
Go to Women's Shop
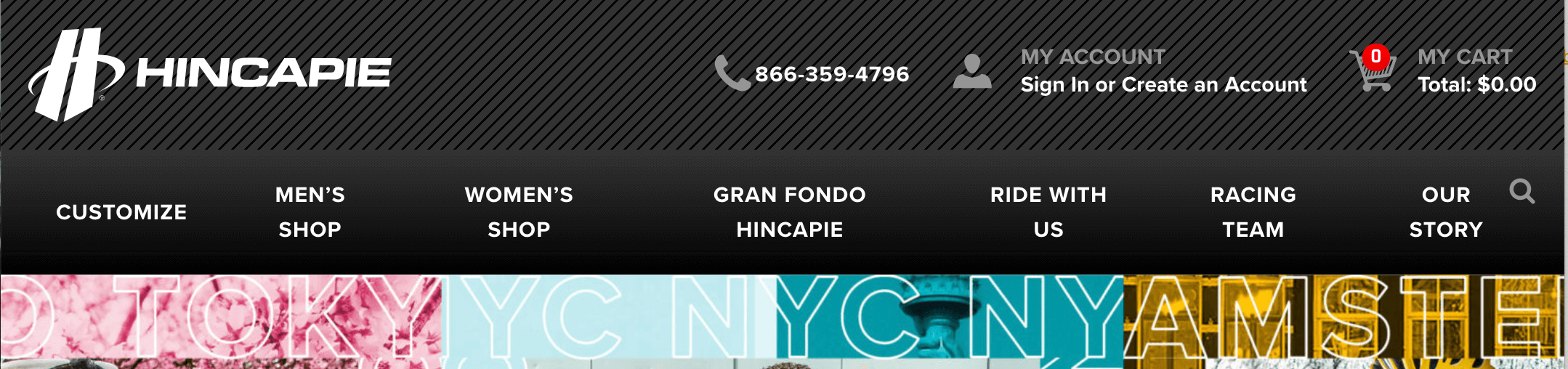click(519, 212)
